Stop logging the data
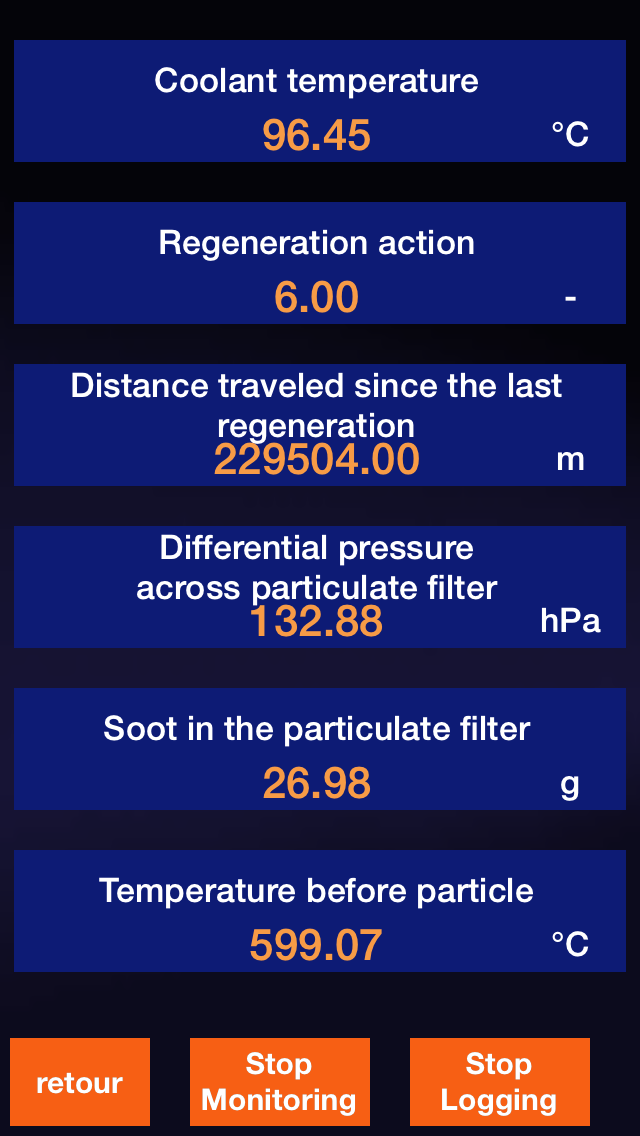Viewport: 640px width, 1136px height. (x=499, y=1082)
